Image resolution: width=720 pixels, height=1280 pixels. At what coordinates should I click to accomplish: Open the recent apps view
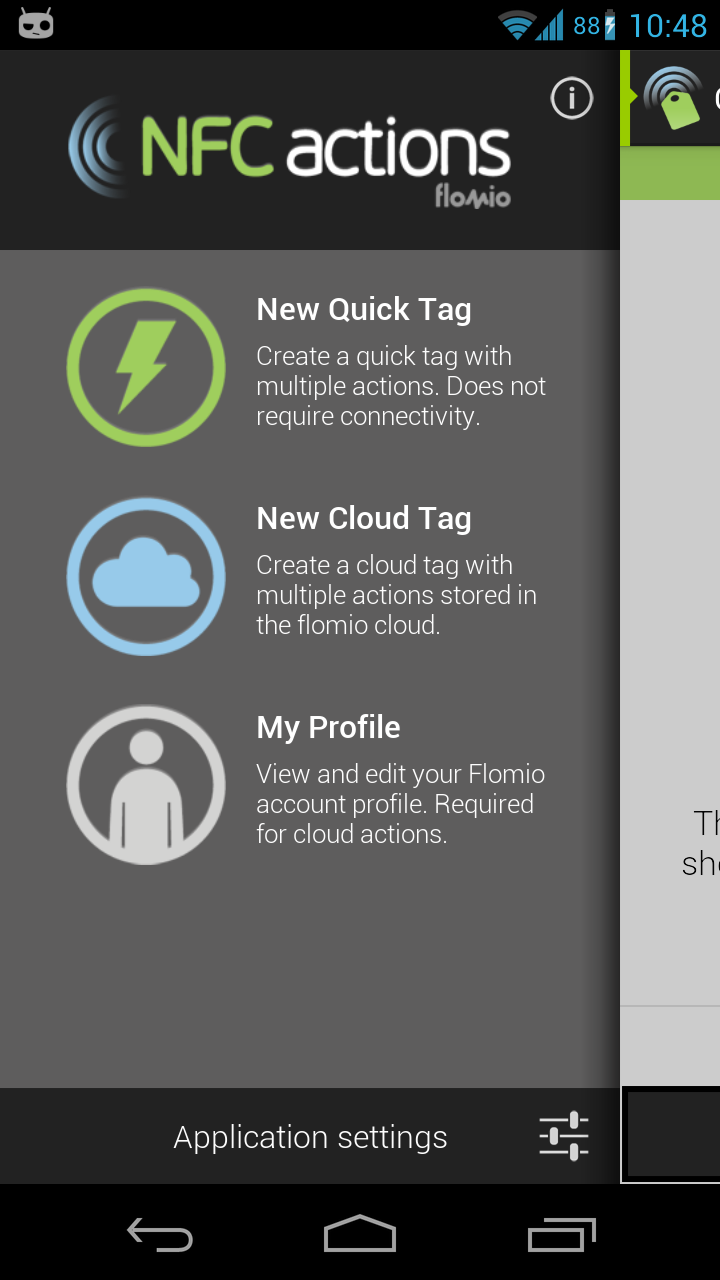[x=561, y=1235]
